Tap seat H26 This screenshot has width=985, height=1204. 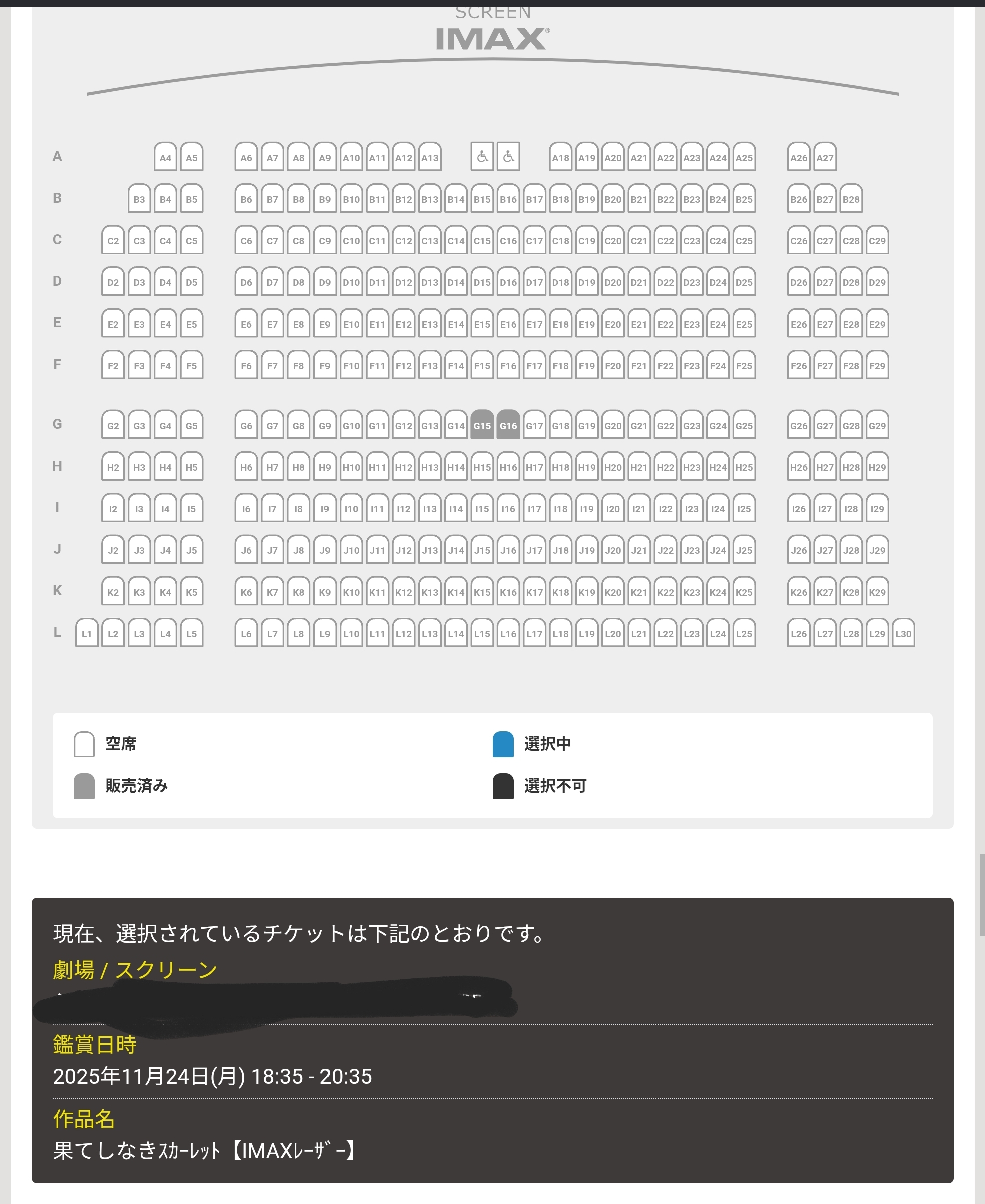coord(798,466)
